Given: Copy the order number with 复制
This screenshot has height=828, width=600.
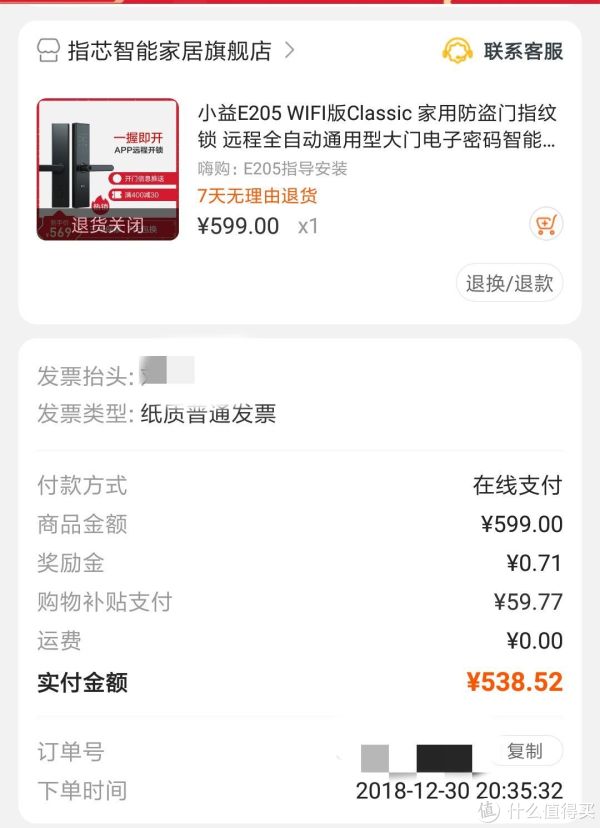Looking at the screenshot, I should coord(525,751).
